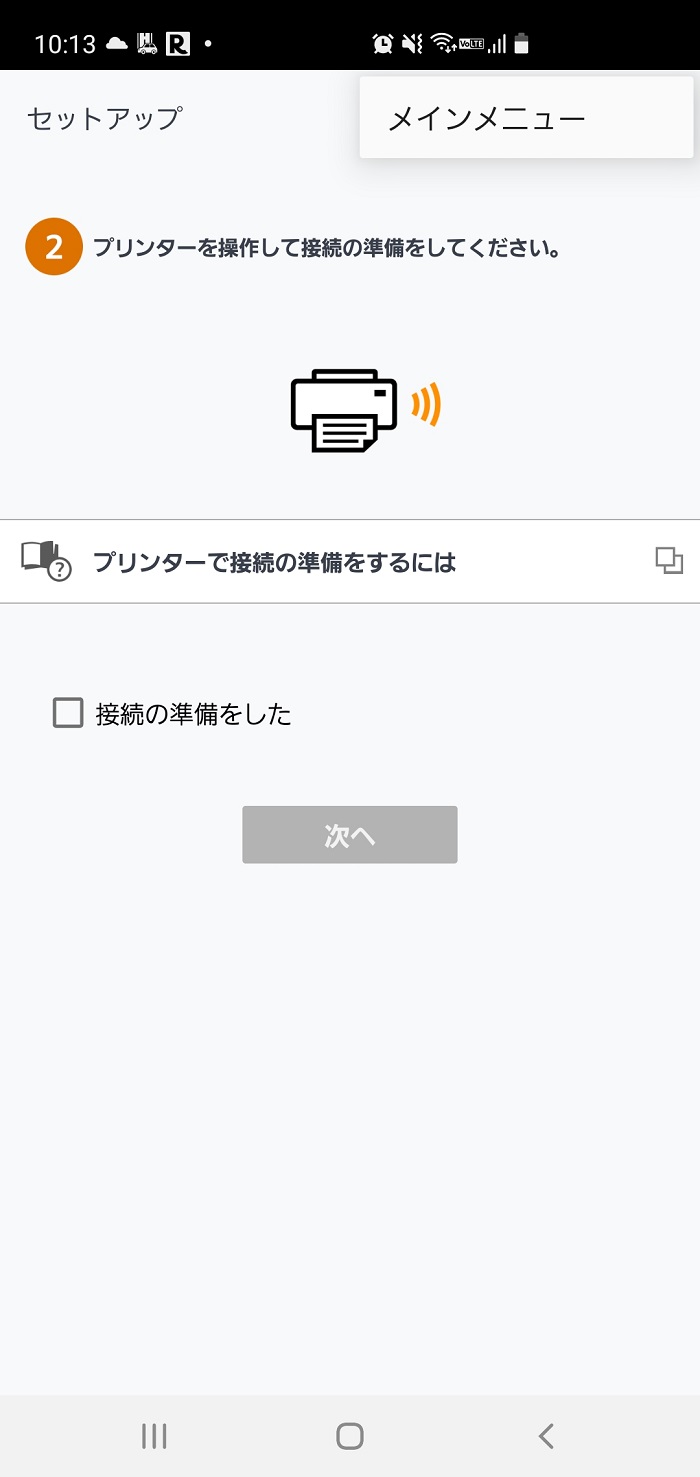The image size is (700, 1477).
Task: Tap the 次へ button
Action: [x=350, y=835]
